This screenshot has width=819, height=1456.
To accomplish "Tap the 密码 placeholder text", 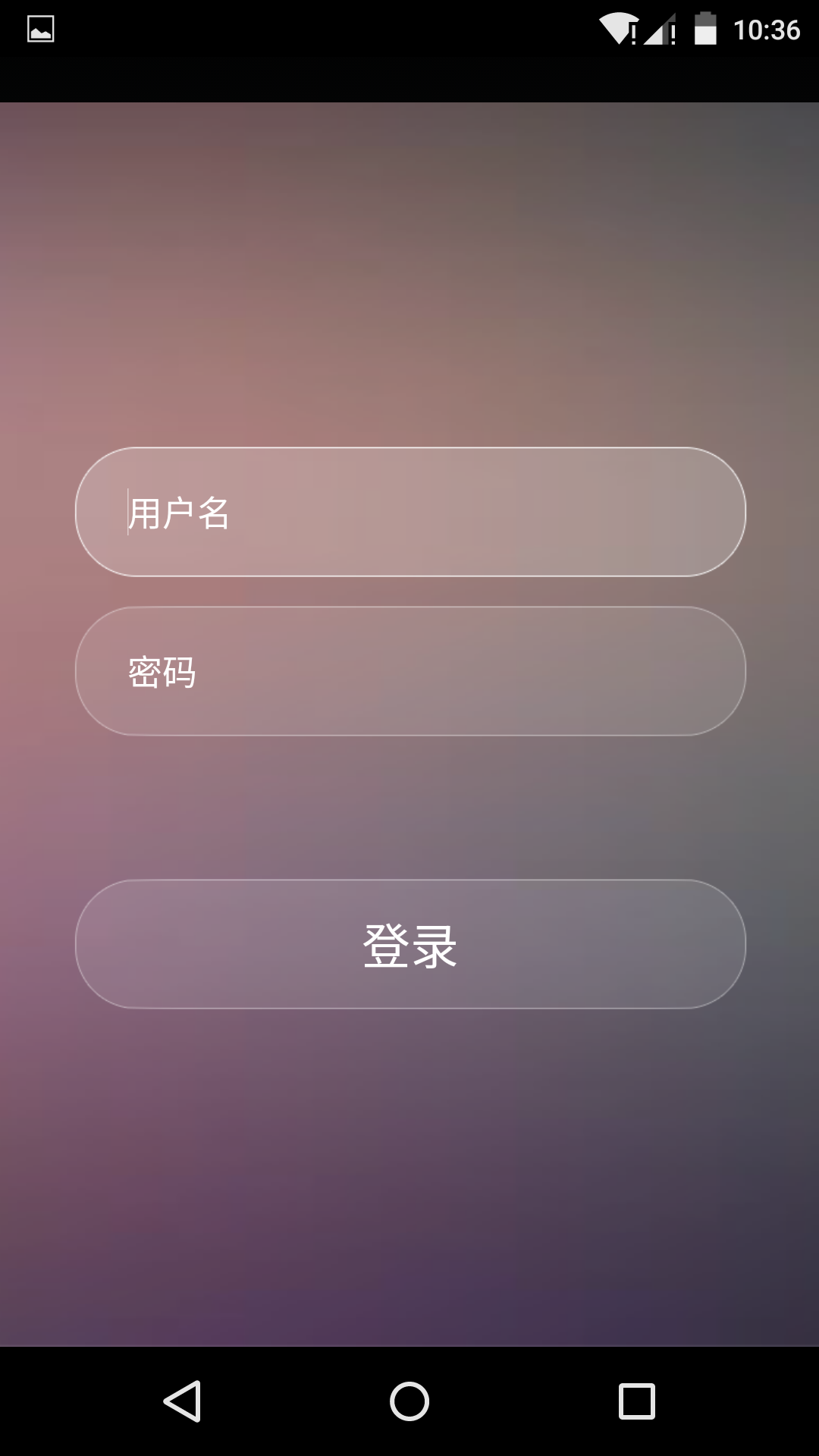I will [162, 672].
